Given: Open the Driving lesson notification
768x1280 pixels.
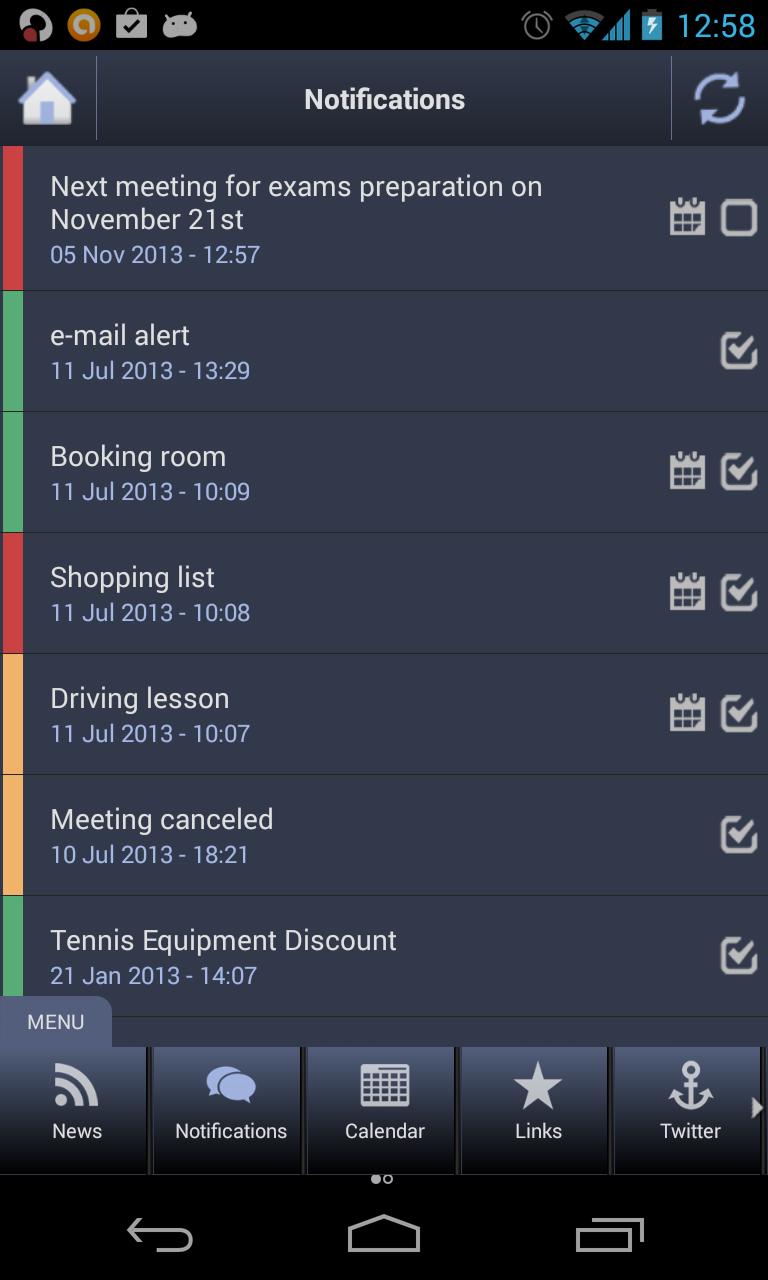Looking at the screenshot, I should pos(300,714).
